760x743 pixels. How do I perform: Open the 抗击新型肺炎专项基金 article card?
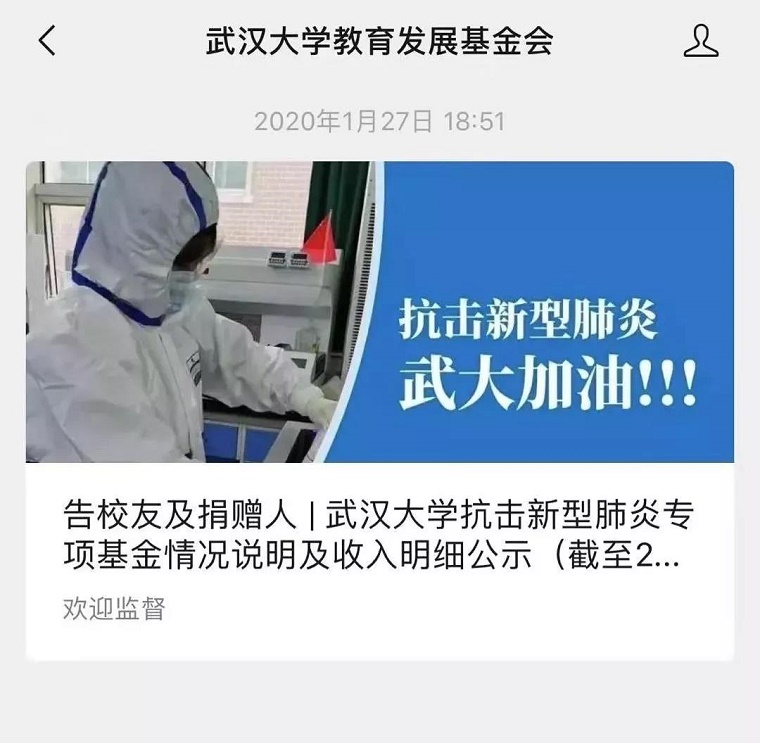click(x=380, y=410)
